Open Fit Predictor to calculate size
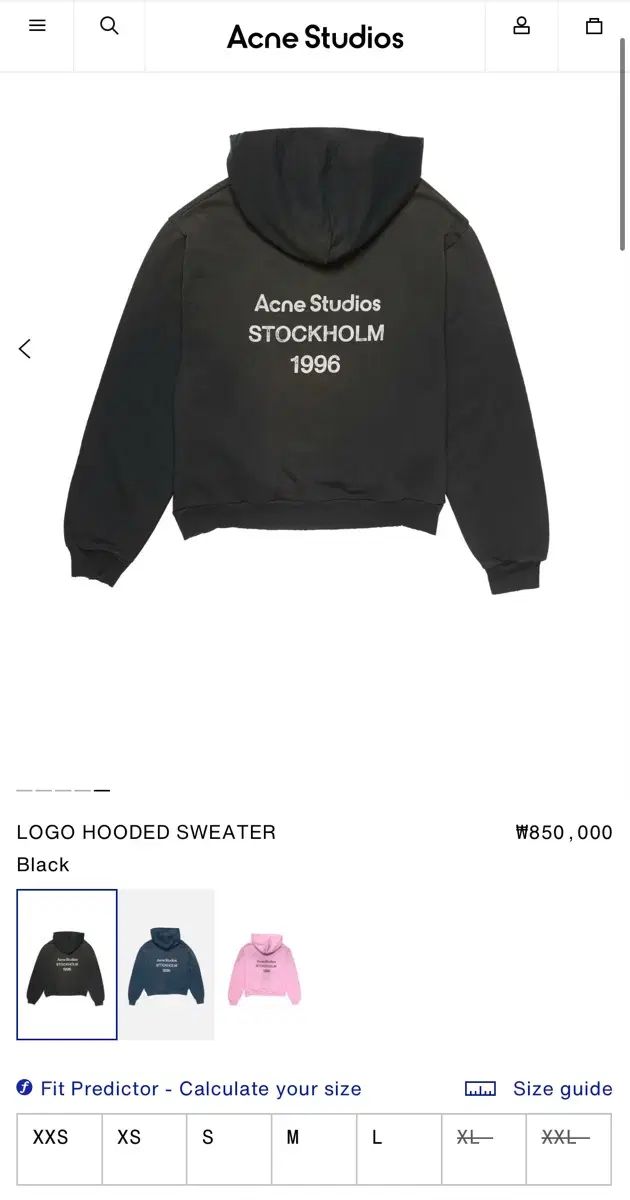 (189, 1089)
